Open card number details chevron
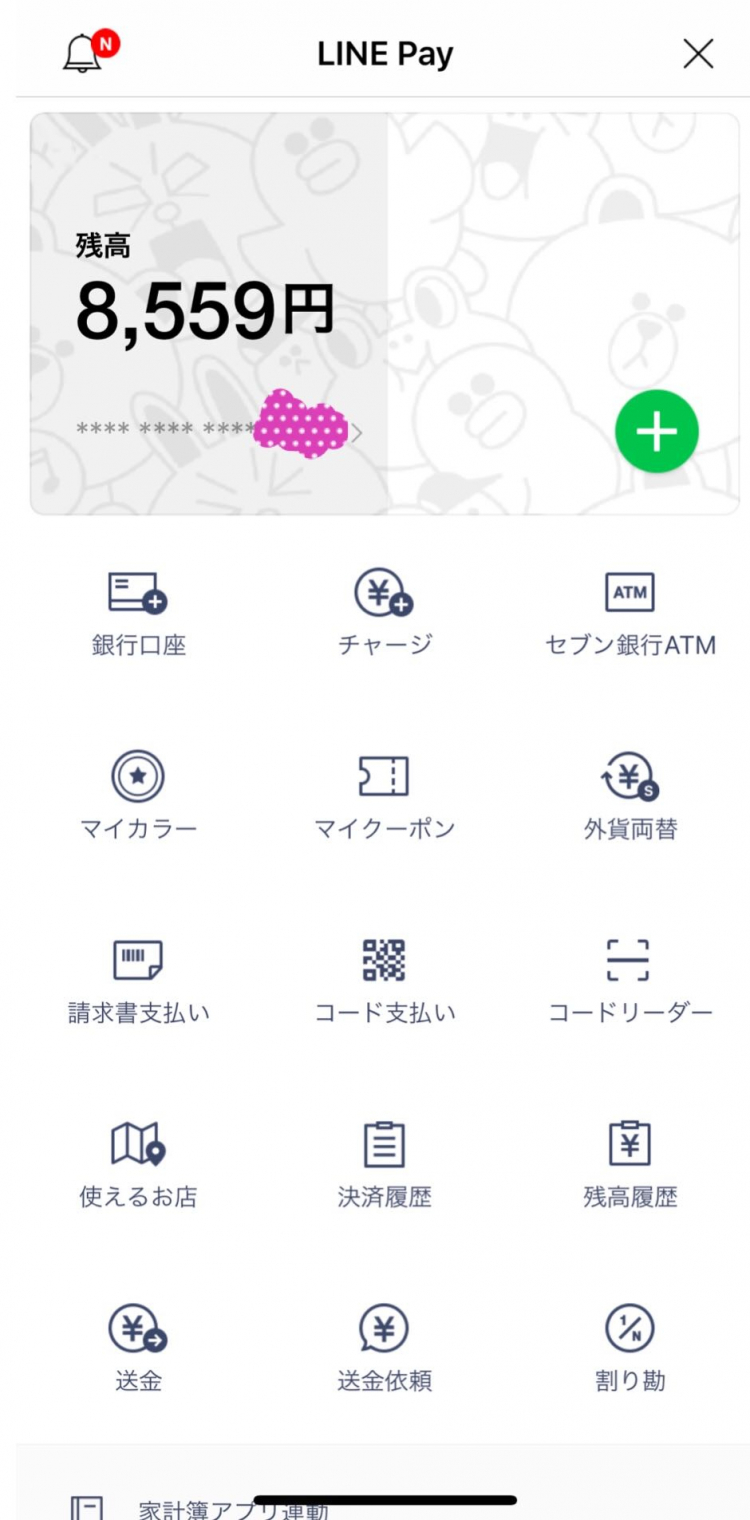Image resolution: width=750 pixels, height=1520 pixels. point(357,433)
